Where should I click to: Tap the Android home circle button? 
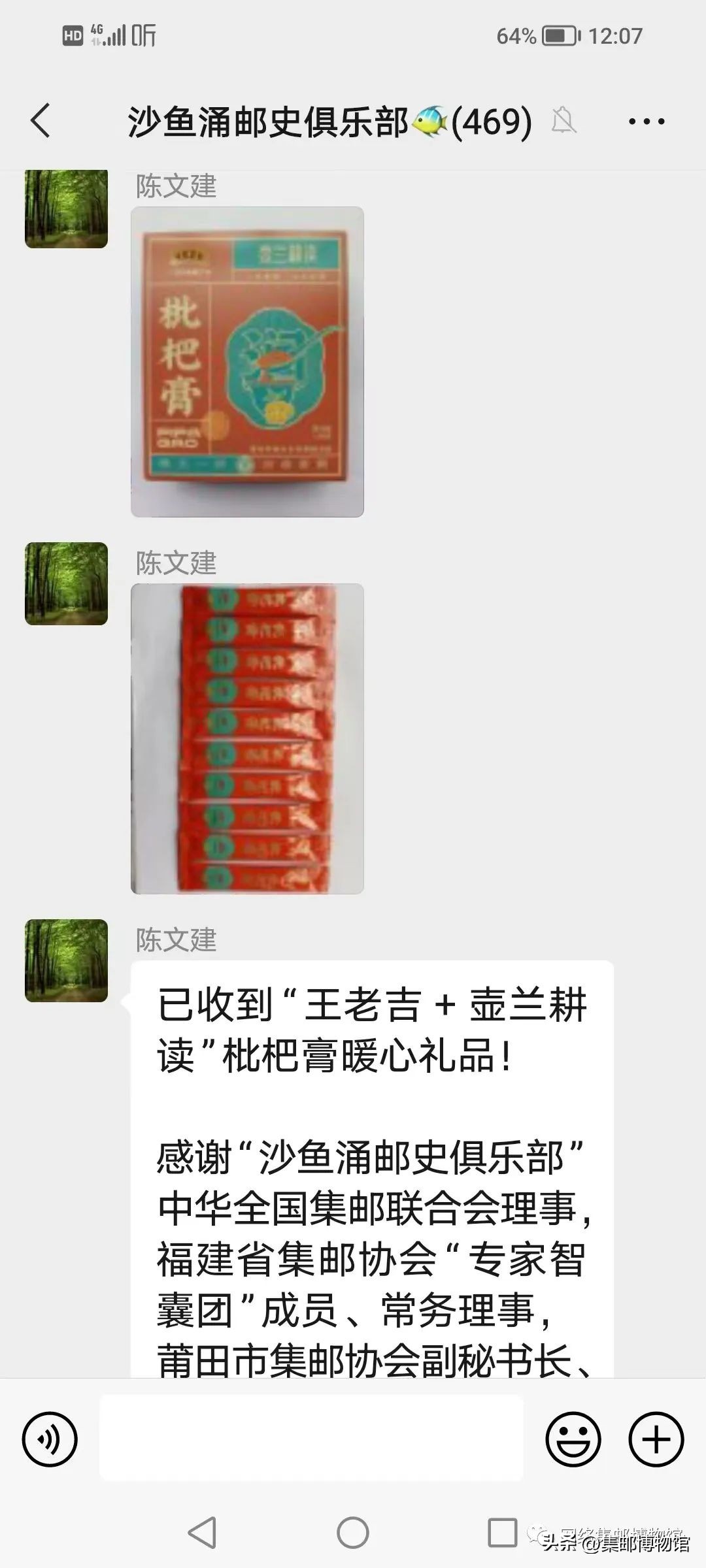pyautogui.click(x=353, y=1532)
